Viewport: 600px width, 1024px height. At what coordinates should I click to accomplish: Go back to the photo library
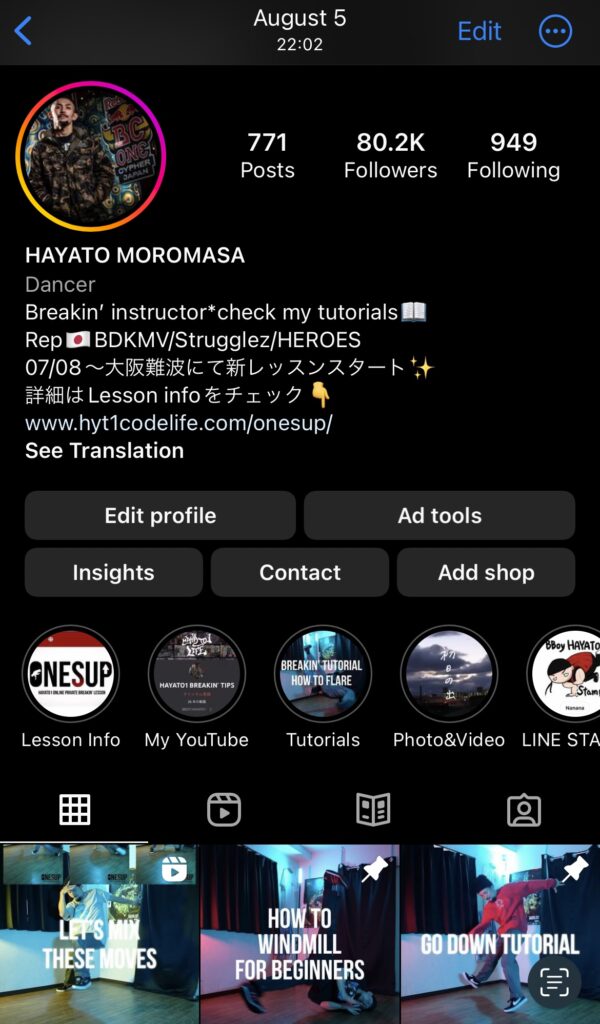click(x=24, y=31)
